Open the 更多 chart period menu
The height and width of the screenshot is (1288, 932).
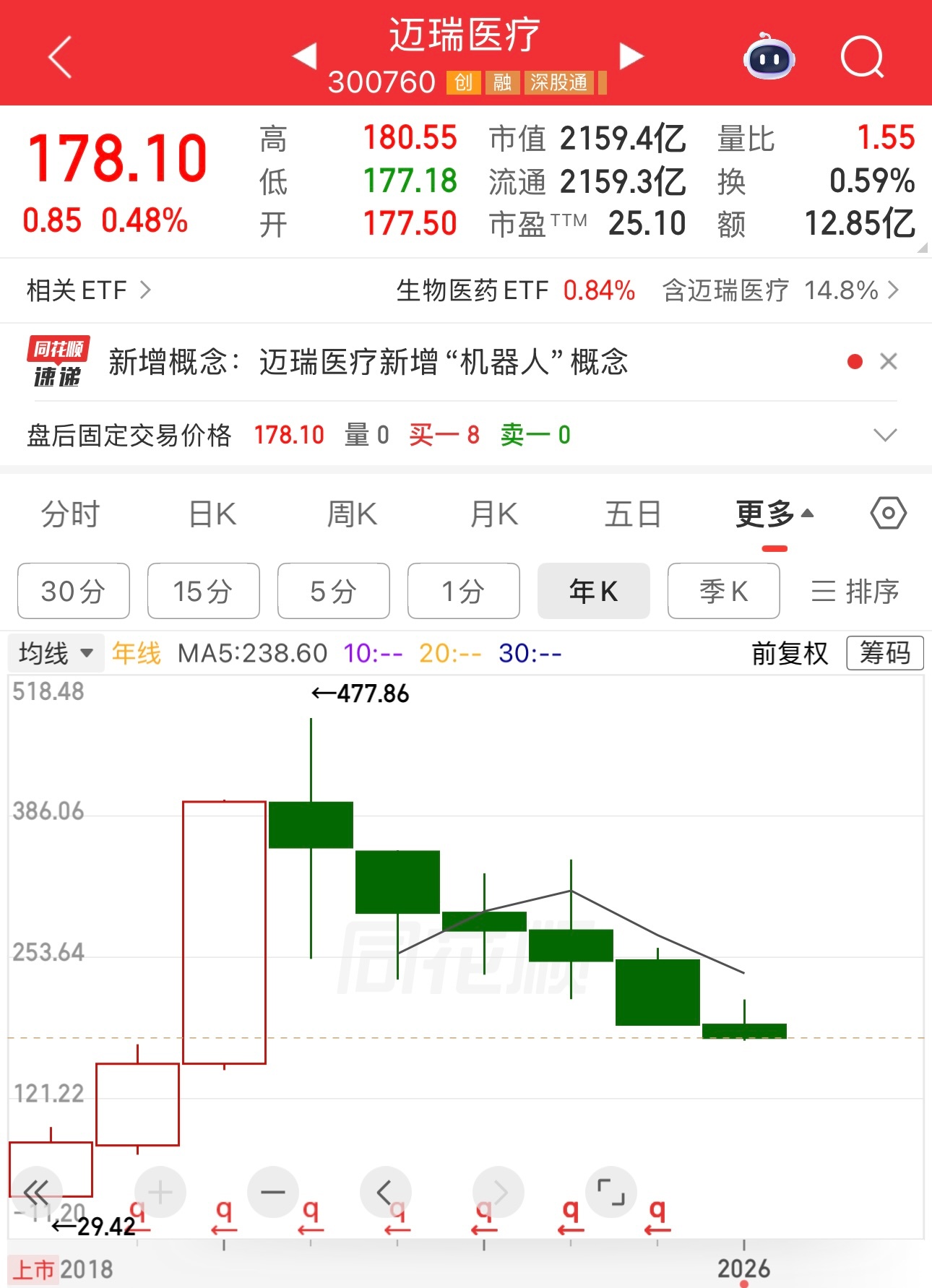point(767,513)
